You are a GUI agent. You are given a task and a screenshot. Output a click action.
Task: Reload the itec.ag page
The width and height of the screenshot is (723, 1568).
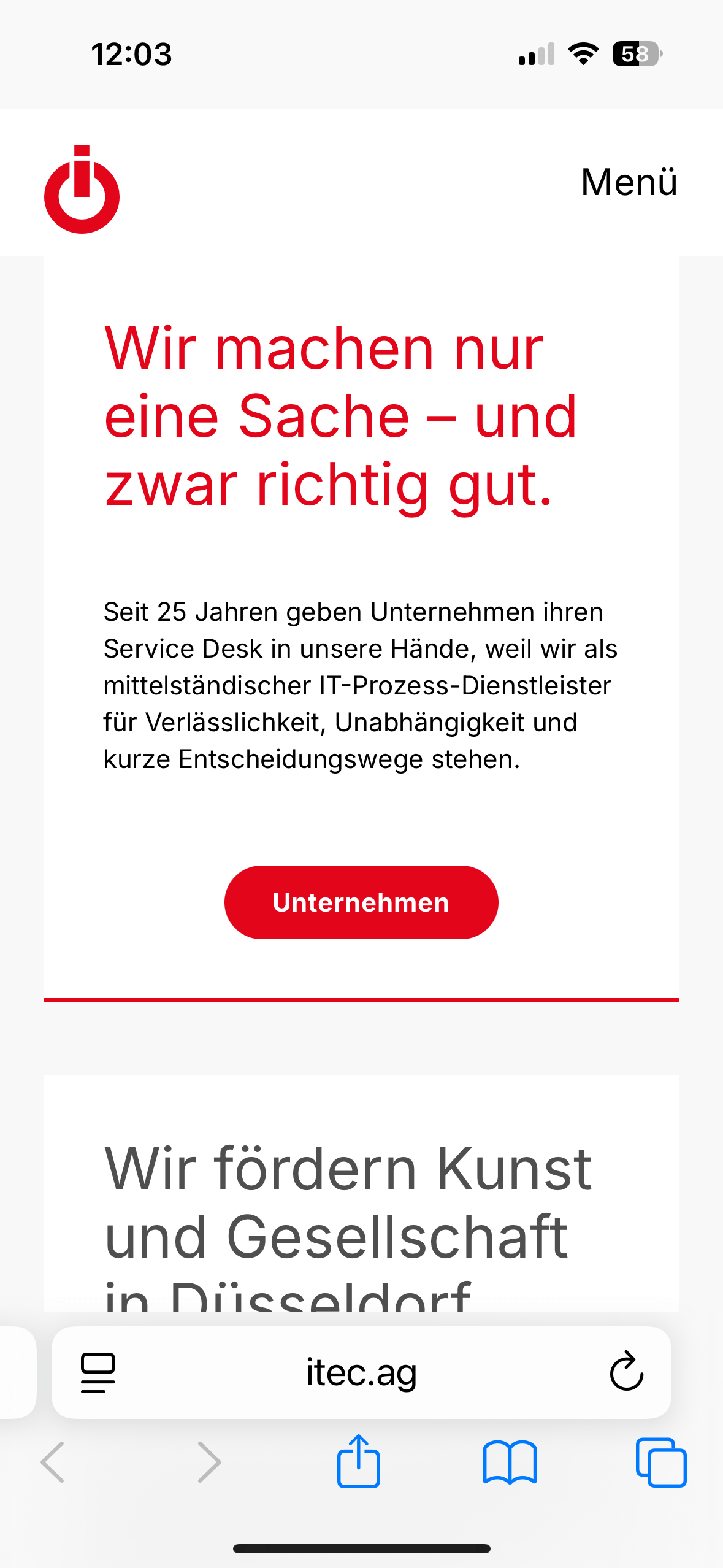click(x=626, y=1372)
